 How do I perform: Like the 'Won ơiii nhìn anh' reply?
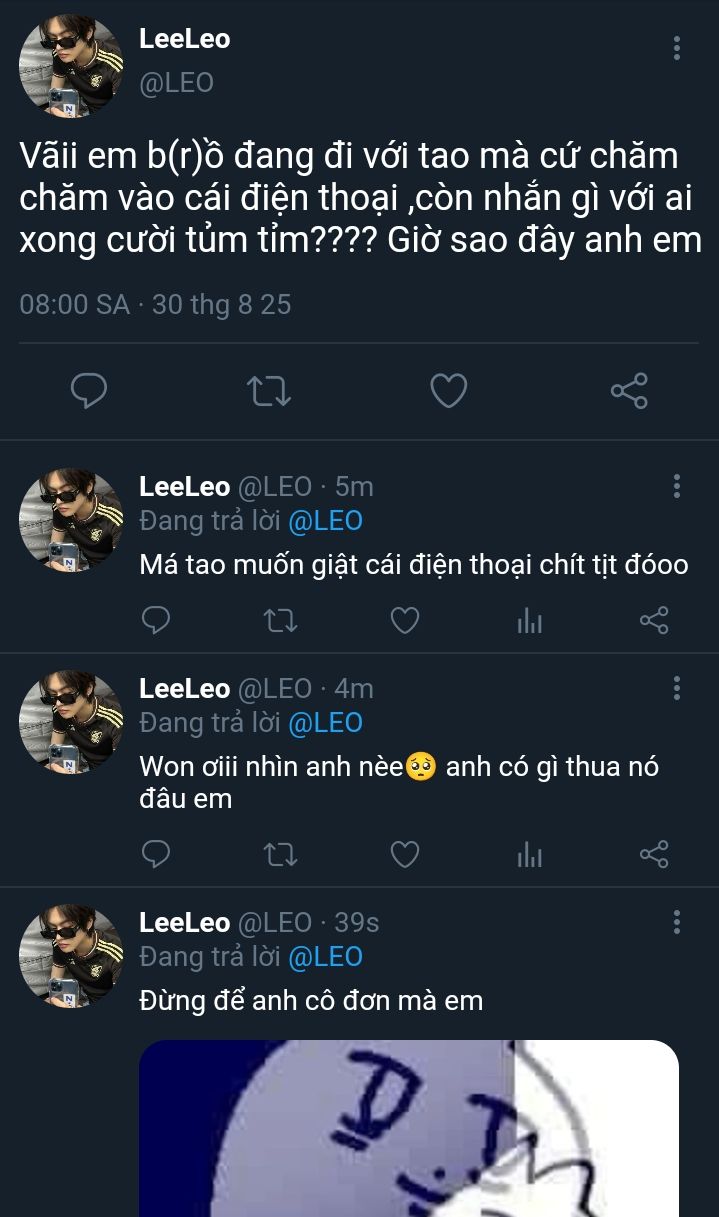(404, 855)
